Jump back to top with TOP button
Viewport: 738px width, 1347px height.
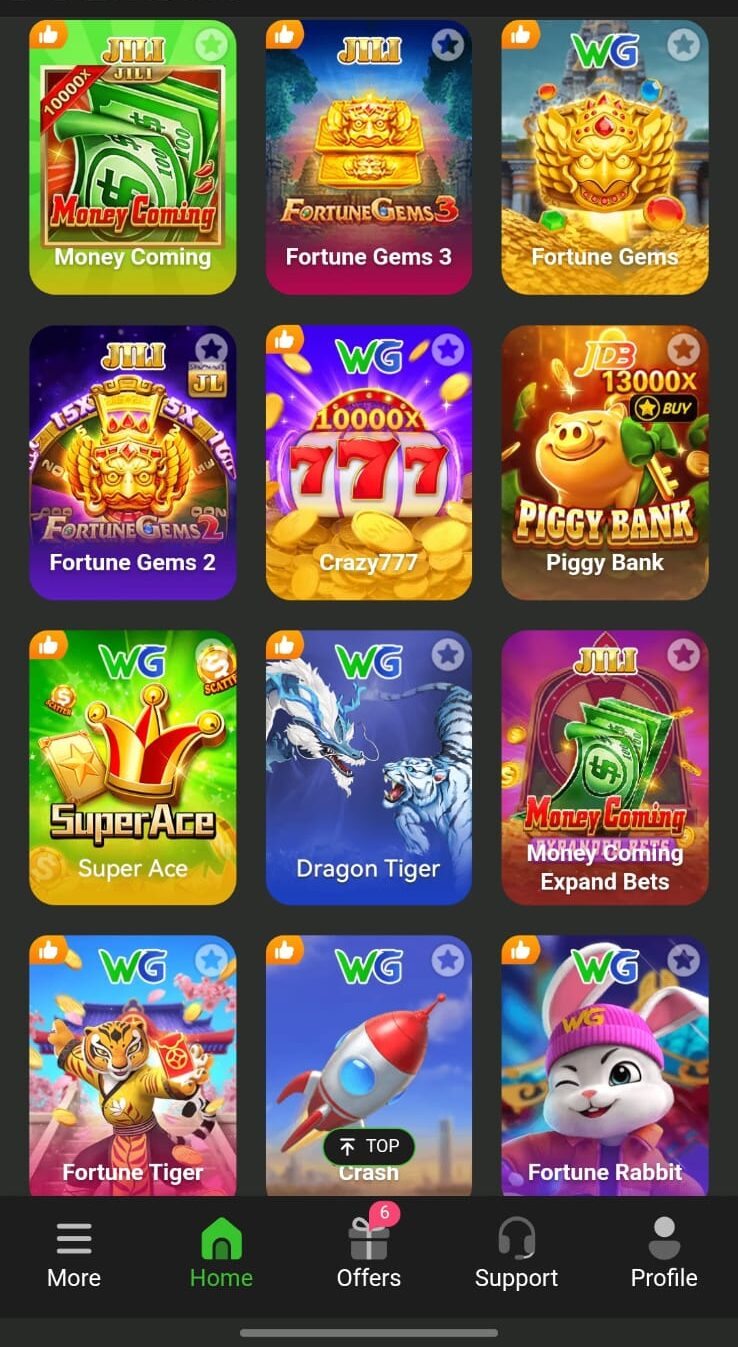pyautogui.click(x=368, y=1146)
